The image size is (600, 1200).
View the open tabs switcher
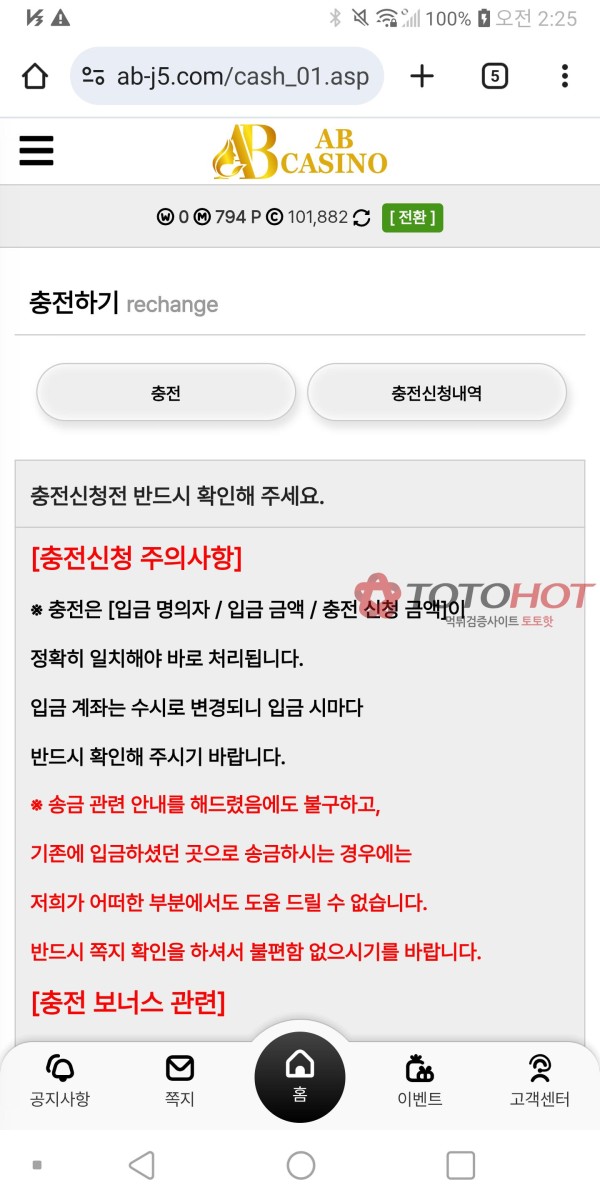tap(494, 76)
